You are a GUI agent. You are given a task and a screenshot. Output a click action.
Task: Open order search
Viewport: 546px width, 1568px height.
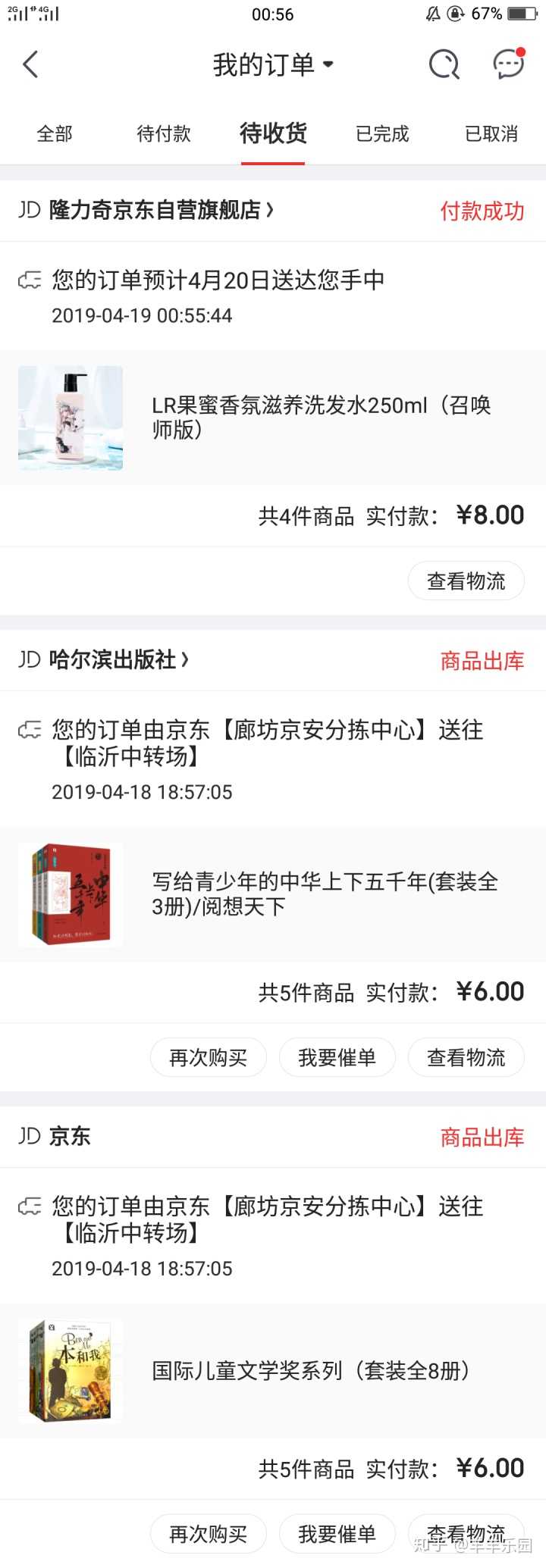pyautogui.click(x=444, y=65)
